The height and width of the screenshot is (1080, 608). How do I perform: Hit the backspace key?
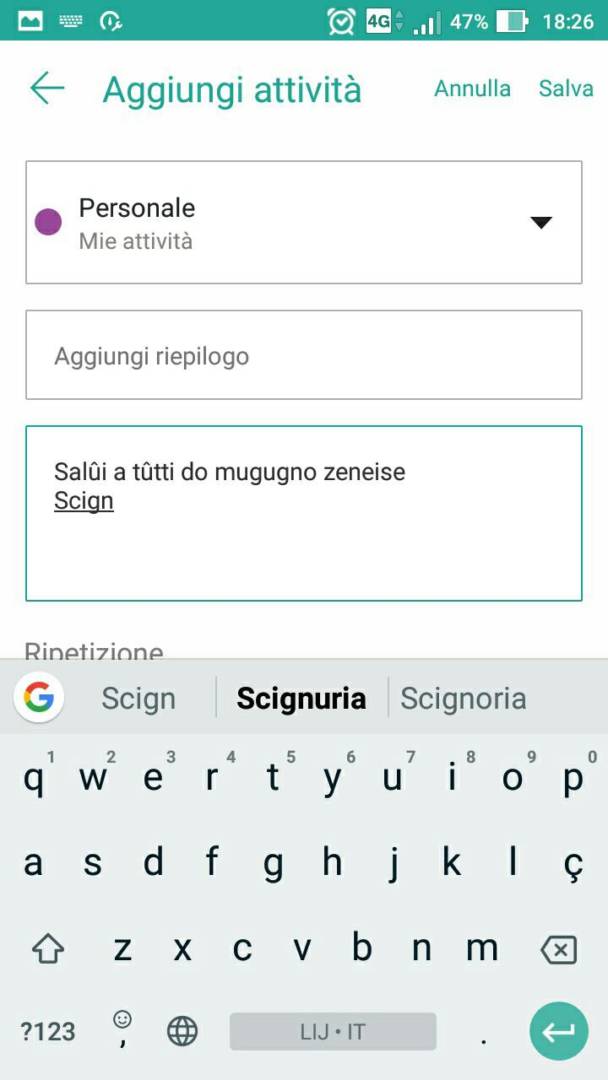point(558,951)
